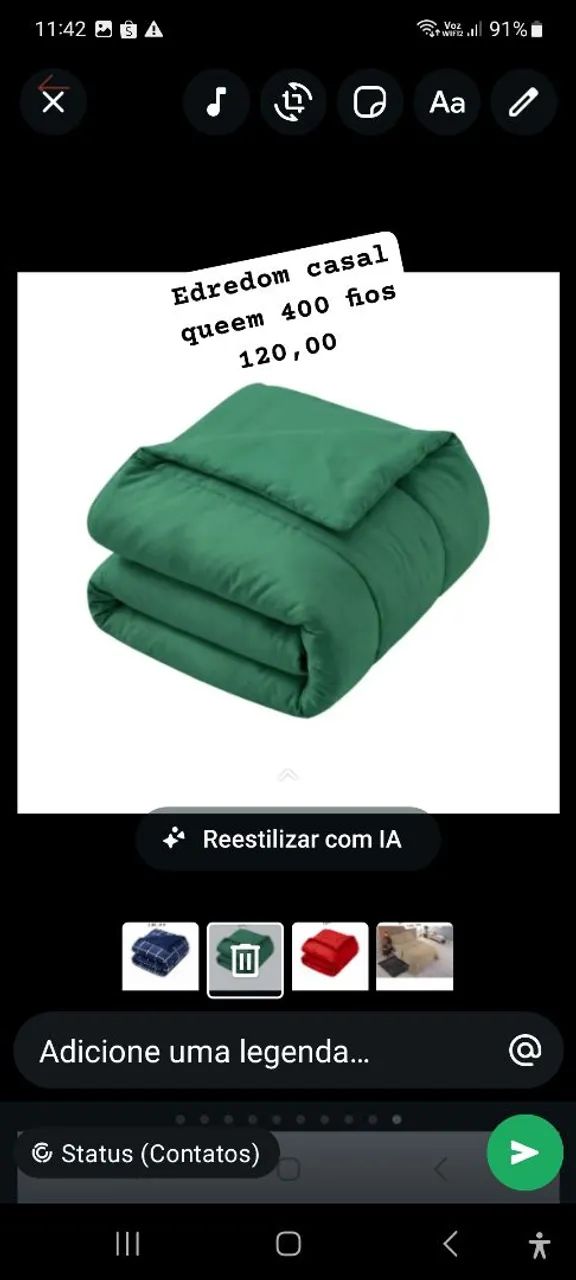Open the pencil drawing tool
The width and height of the screenshot is (576, 1280).
[x=523, y=102]
